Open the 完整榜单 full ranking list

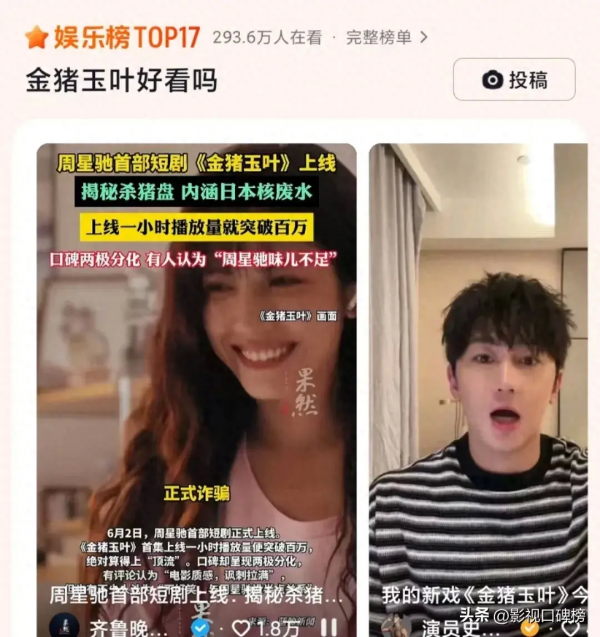coord(386,38)
